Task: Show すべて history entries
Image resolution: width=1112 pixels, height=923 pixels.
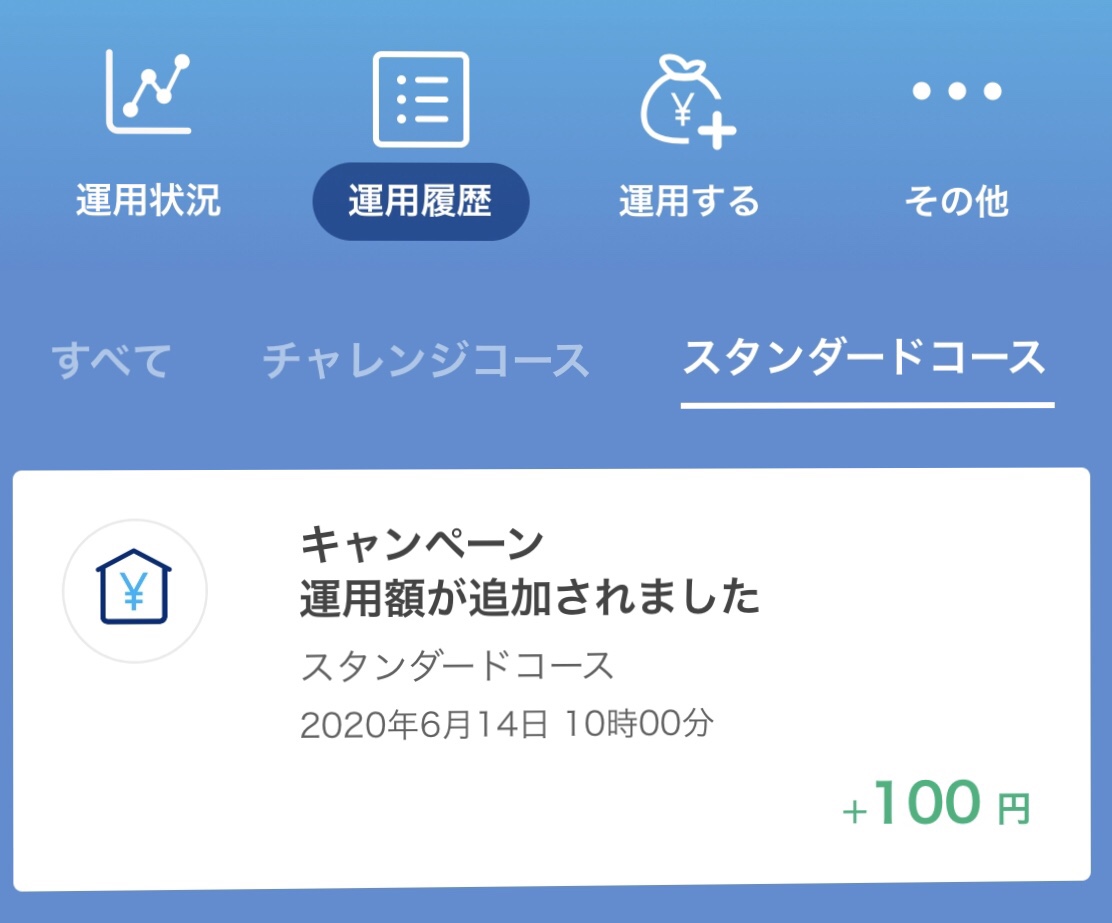Action: coord(112,361)
